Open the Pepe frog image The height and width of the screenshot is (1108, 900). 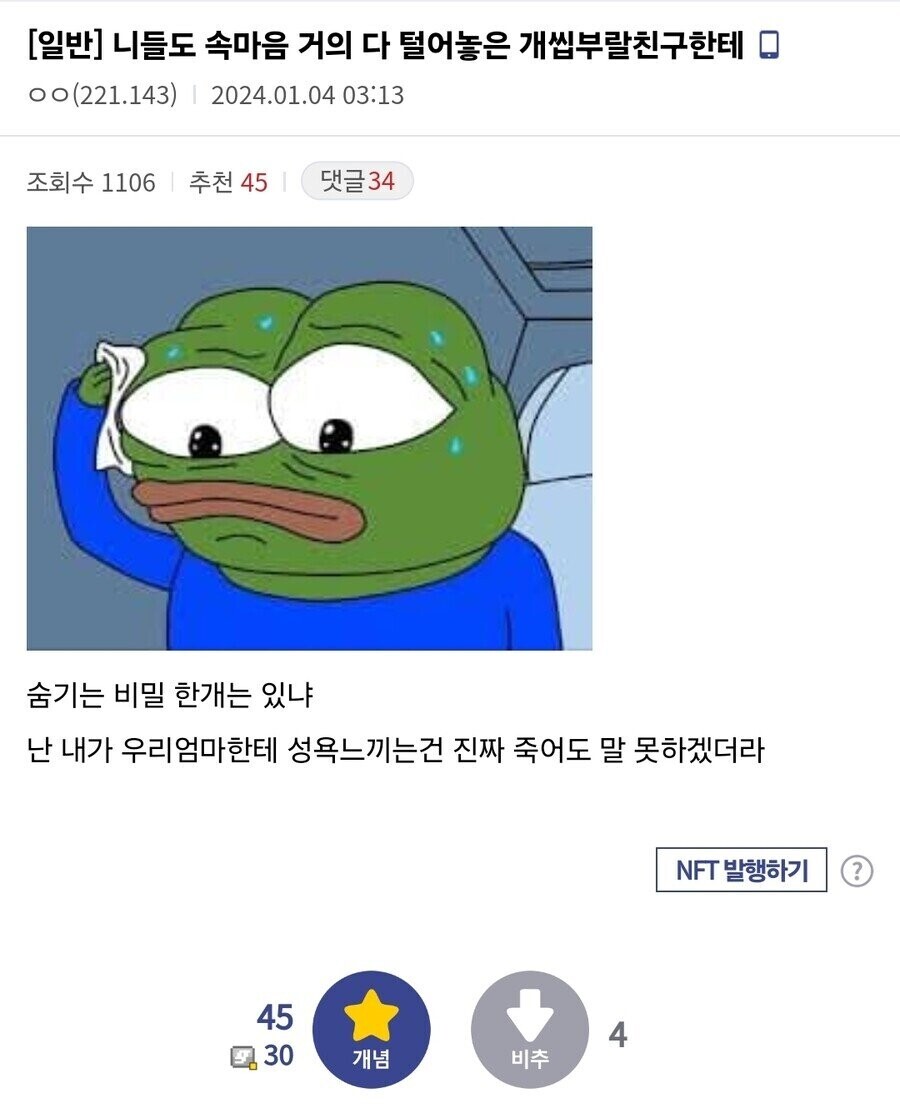point(309,438)
